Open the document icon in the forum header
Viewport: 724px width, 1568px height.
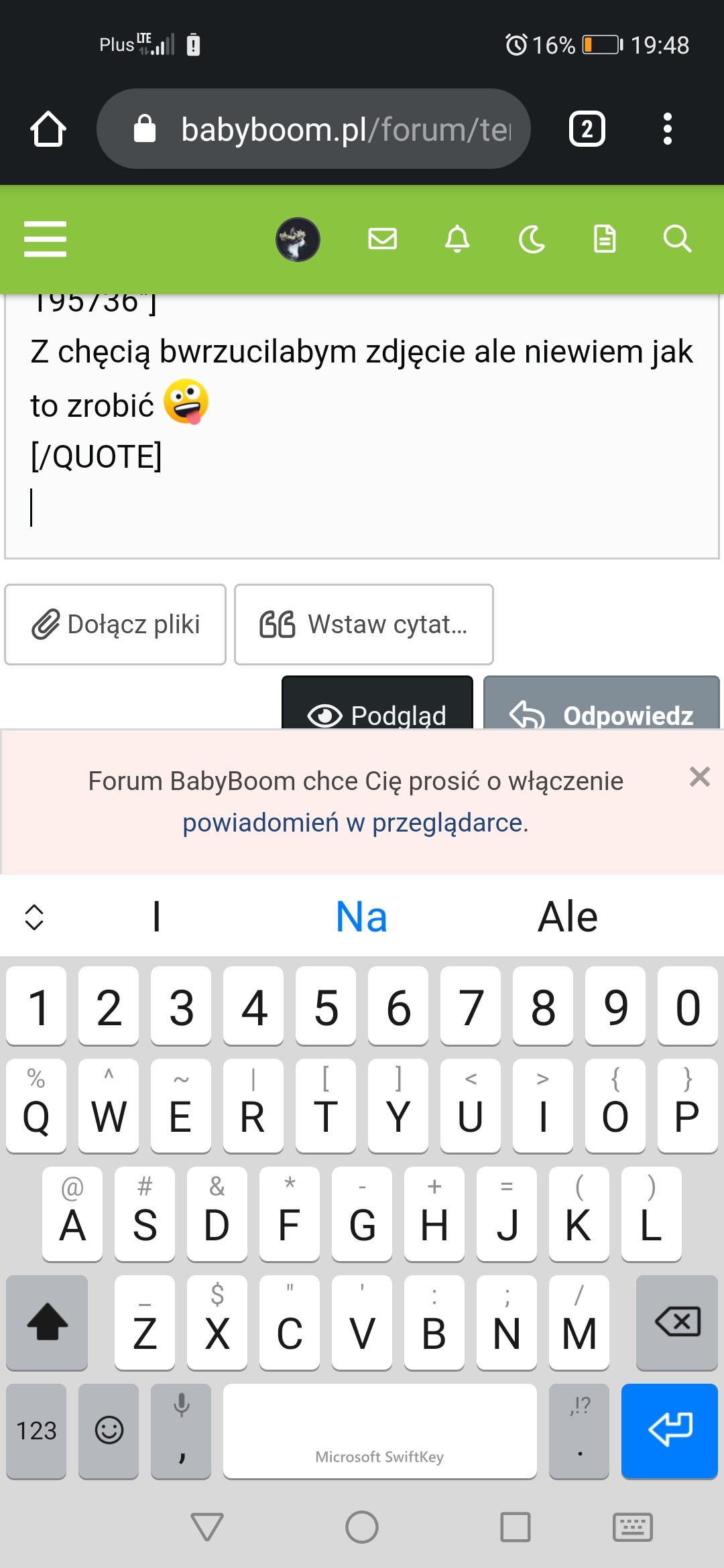(605, 239)
